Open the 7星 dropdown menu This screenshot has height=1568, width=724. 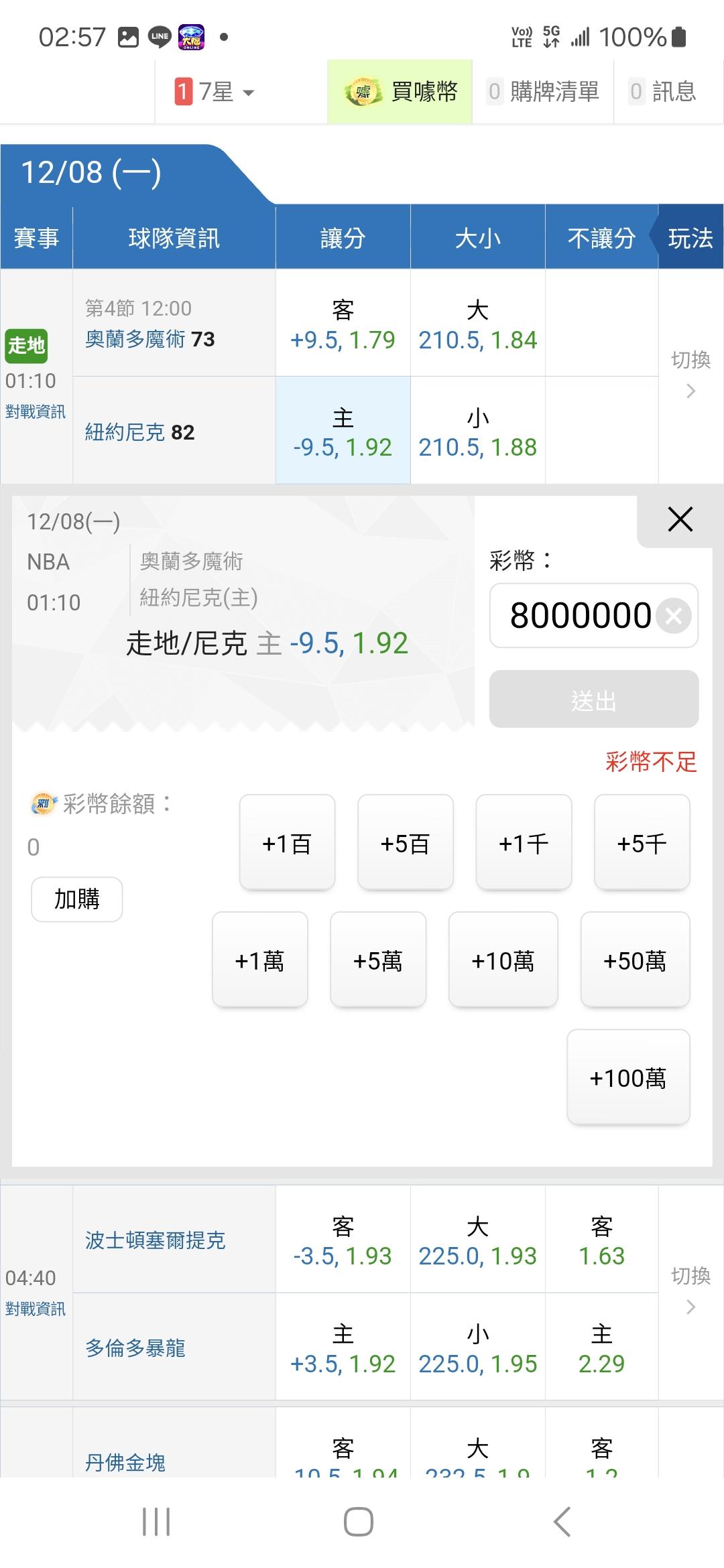tap(216, 92)
